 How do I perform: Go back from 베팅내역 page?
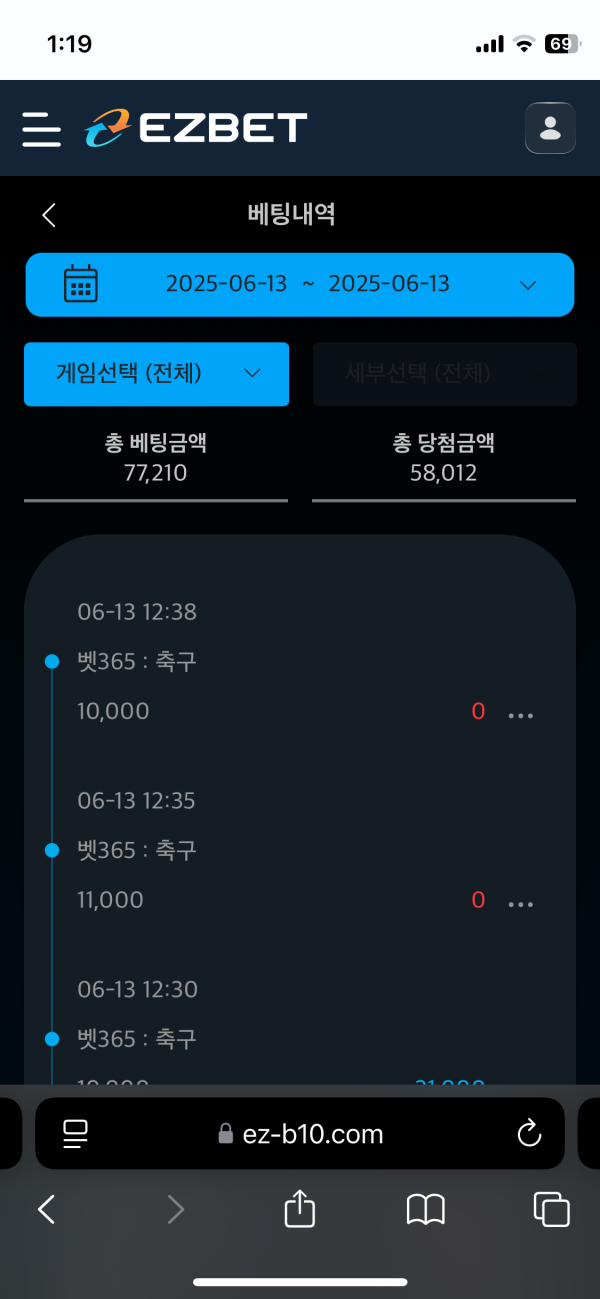49,214
